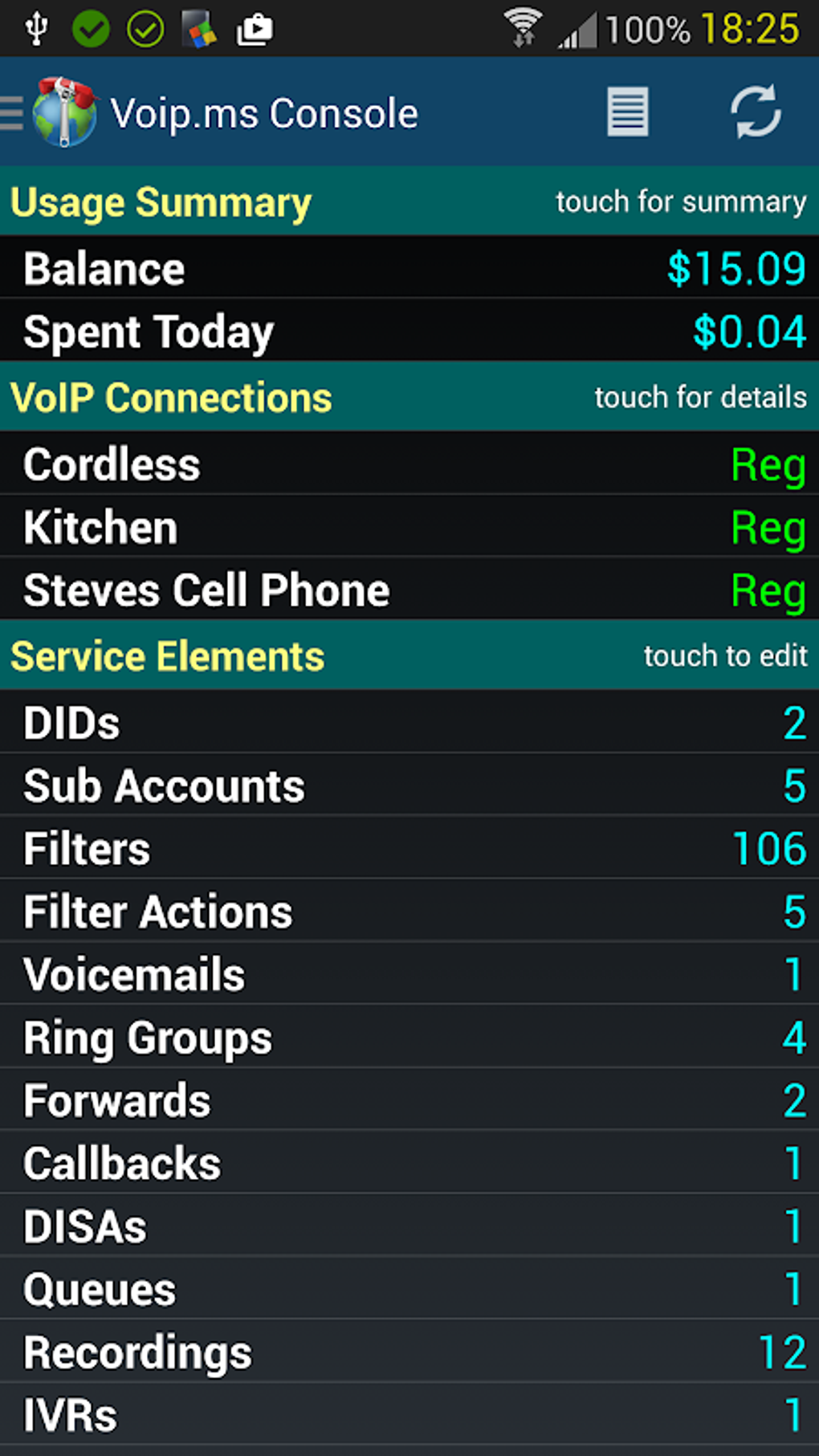Screen dimensions: 819x1456
Task: Edit Ring Groups
Action: 409,1038
